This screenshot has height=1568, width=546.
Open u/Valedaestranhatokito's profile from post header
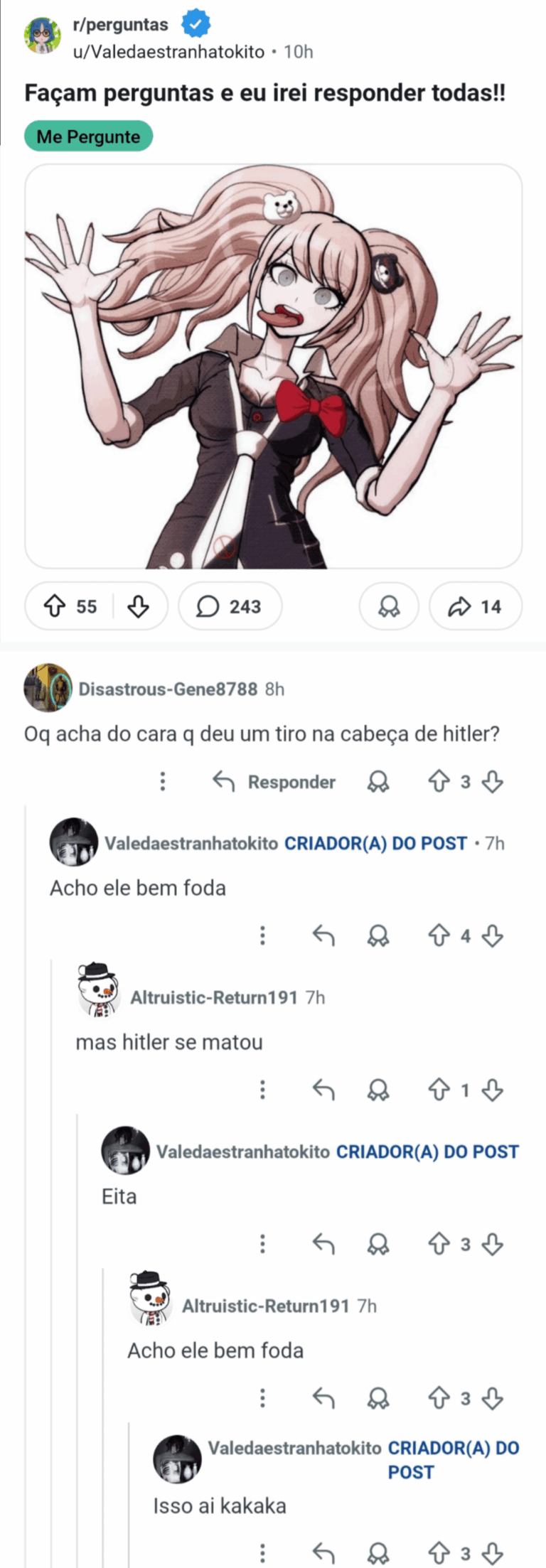(168, 52)
